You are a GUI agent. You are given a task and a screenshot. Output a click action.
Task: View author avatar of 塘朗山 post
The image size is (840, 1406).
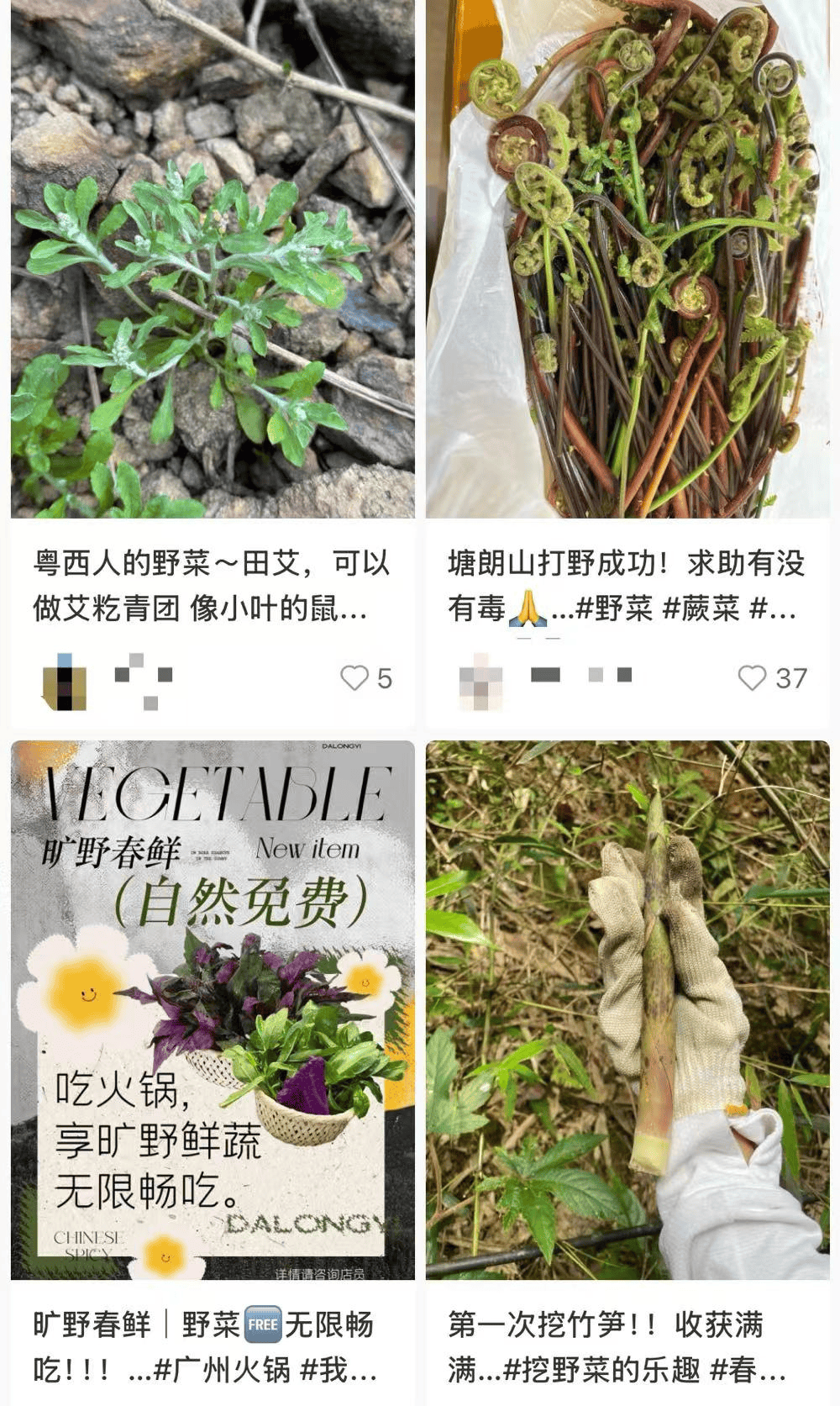(x=480, y=681)
